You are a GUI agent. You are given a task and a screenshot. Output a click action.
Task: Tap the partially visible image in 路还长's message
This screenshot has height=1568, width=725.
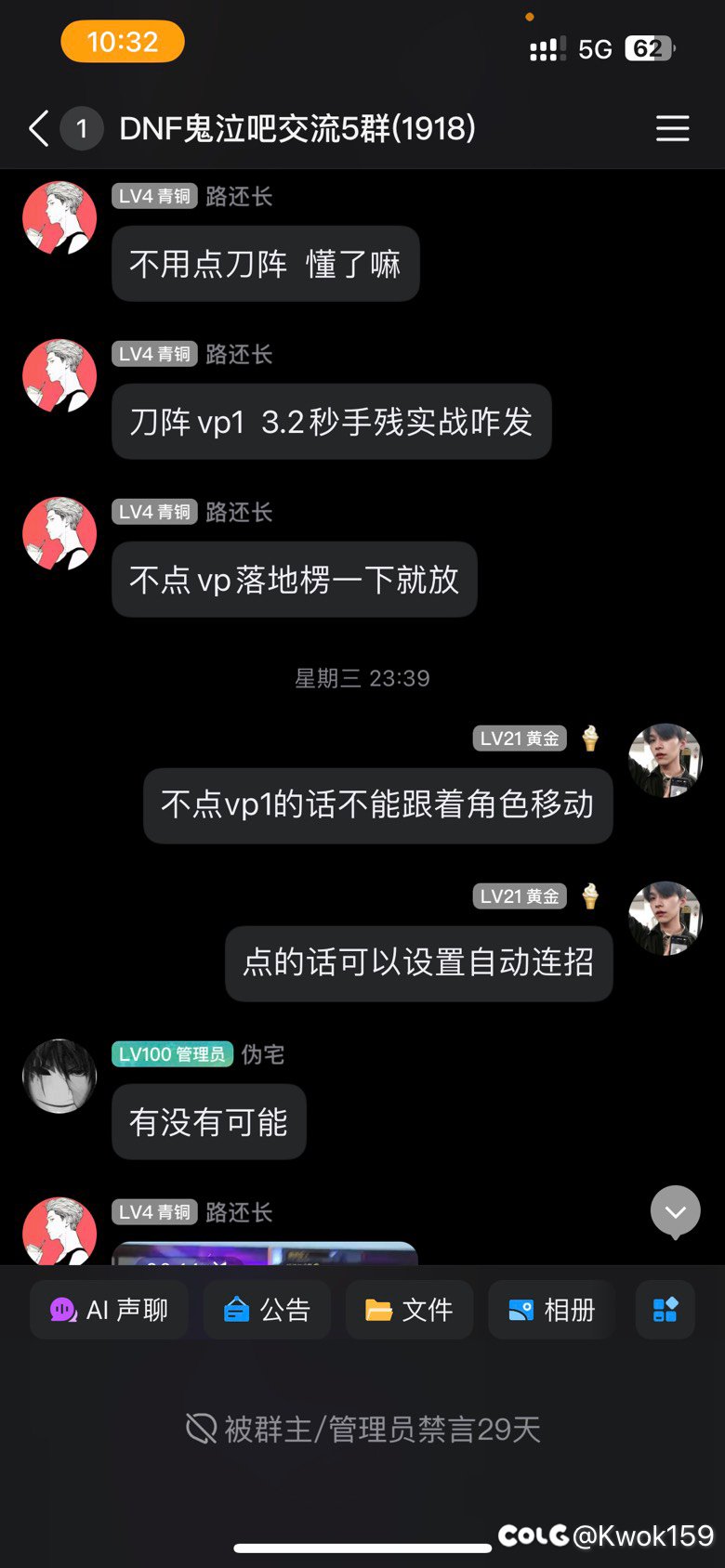[265, 1254]
